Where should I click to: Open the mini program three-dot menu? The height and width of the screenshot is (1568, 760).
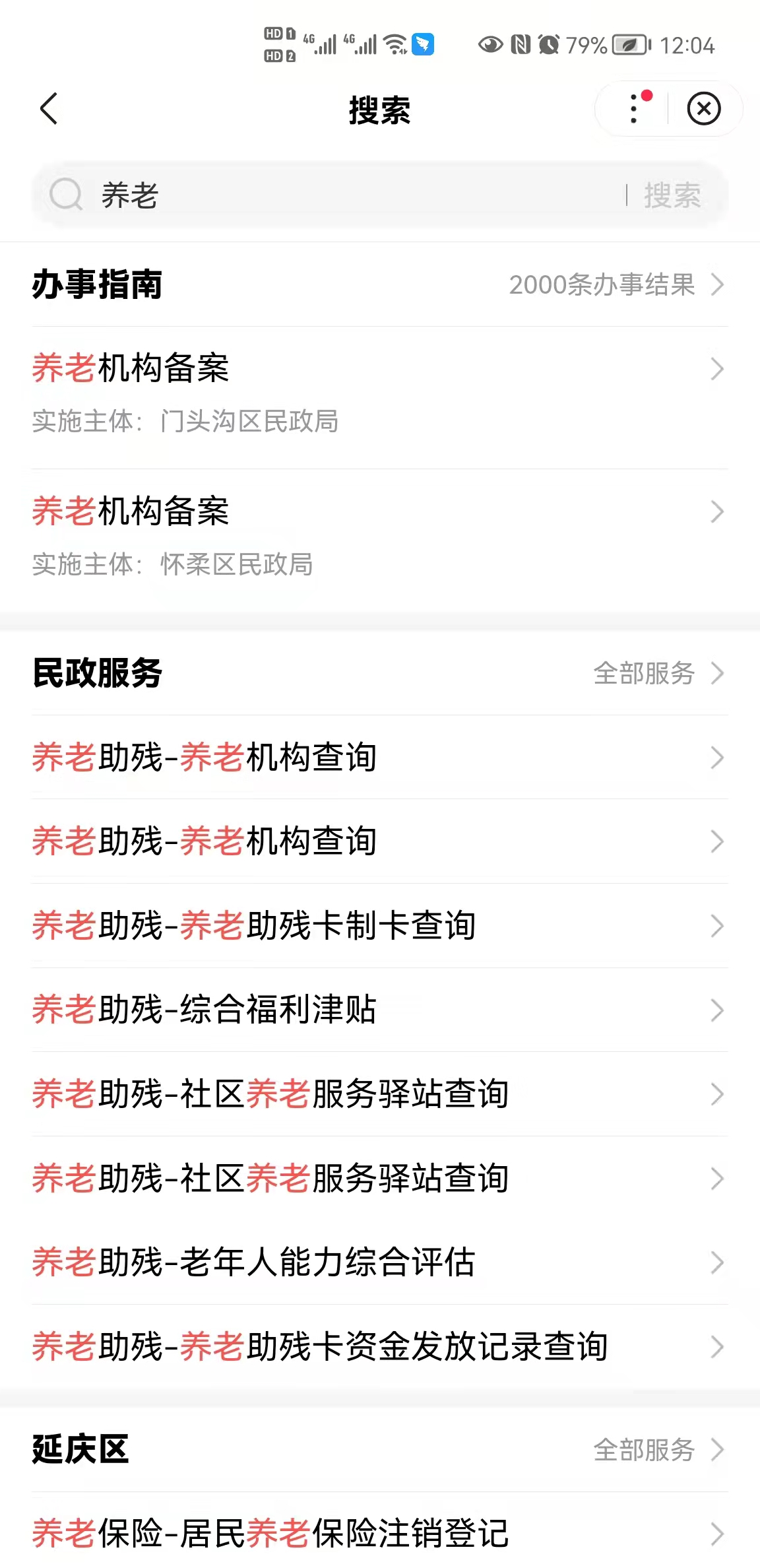tap(634, 109)
